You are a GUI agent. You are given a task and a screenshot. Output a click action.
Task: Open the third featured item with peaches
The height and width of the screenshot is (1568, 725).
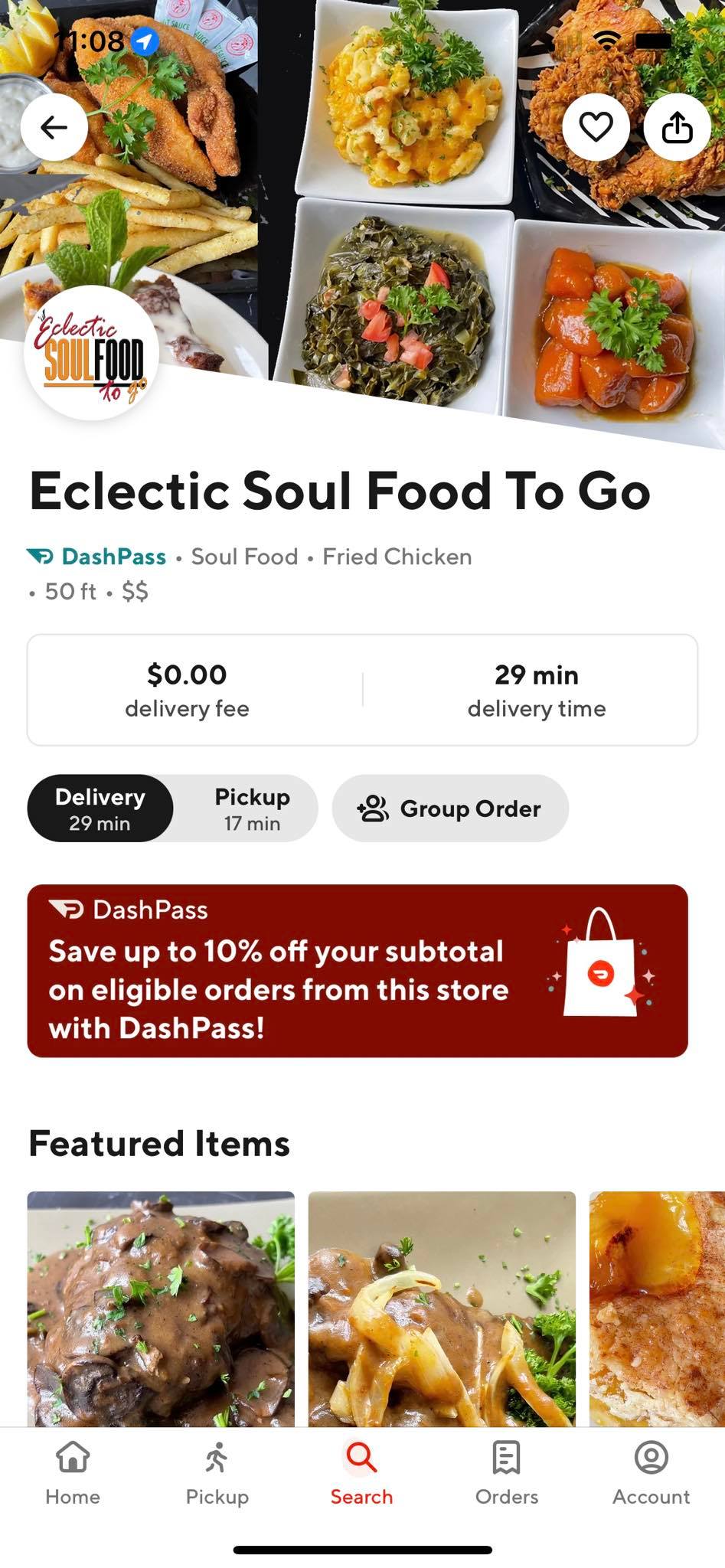657,1308
